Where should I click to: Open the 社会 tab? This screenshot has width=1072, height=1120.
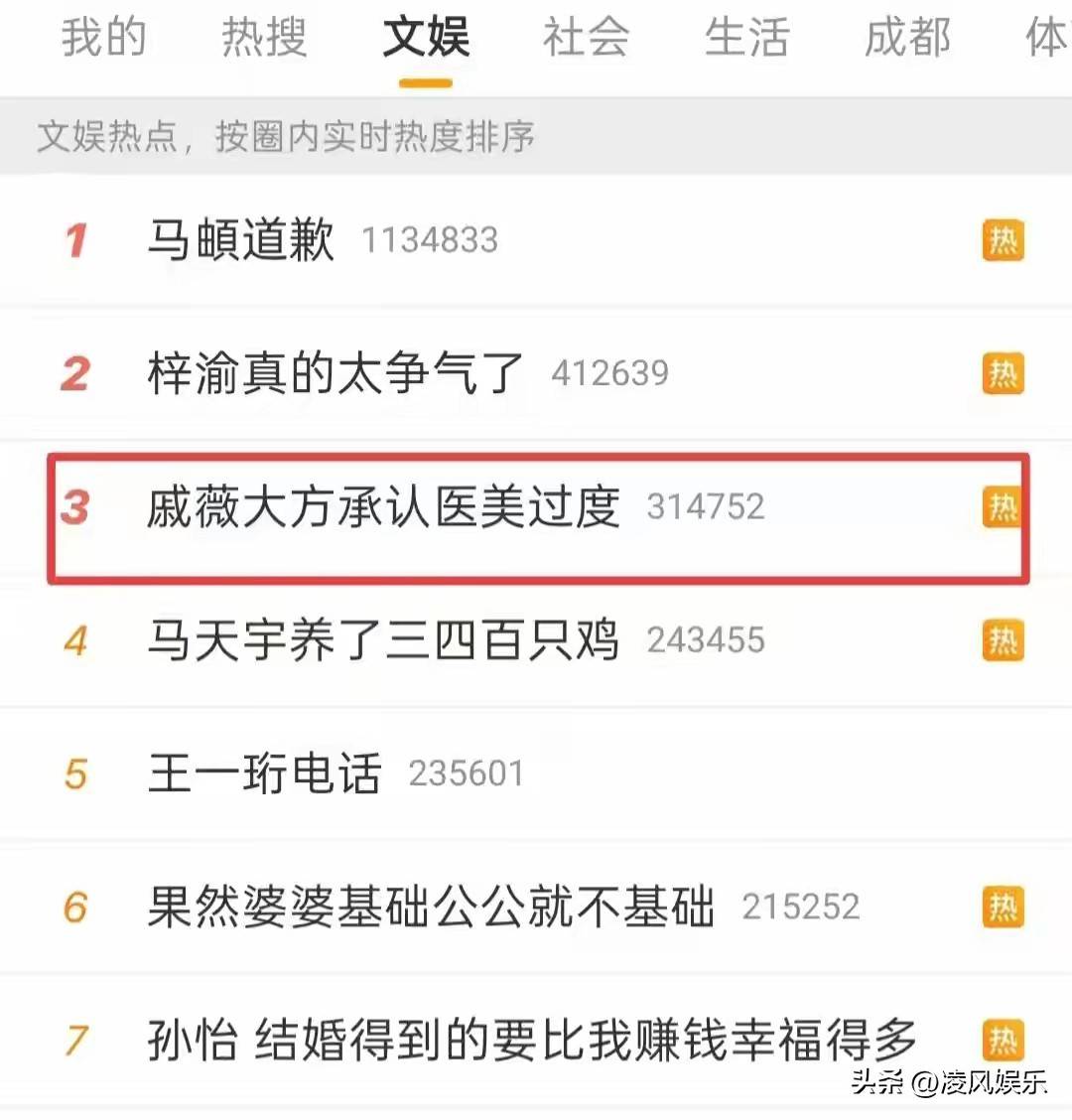[x=586, y=38]
